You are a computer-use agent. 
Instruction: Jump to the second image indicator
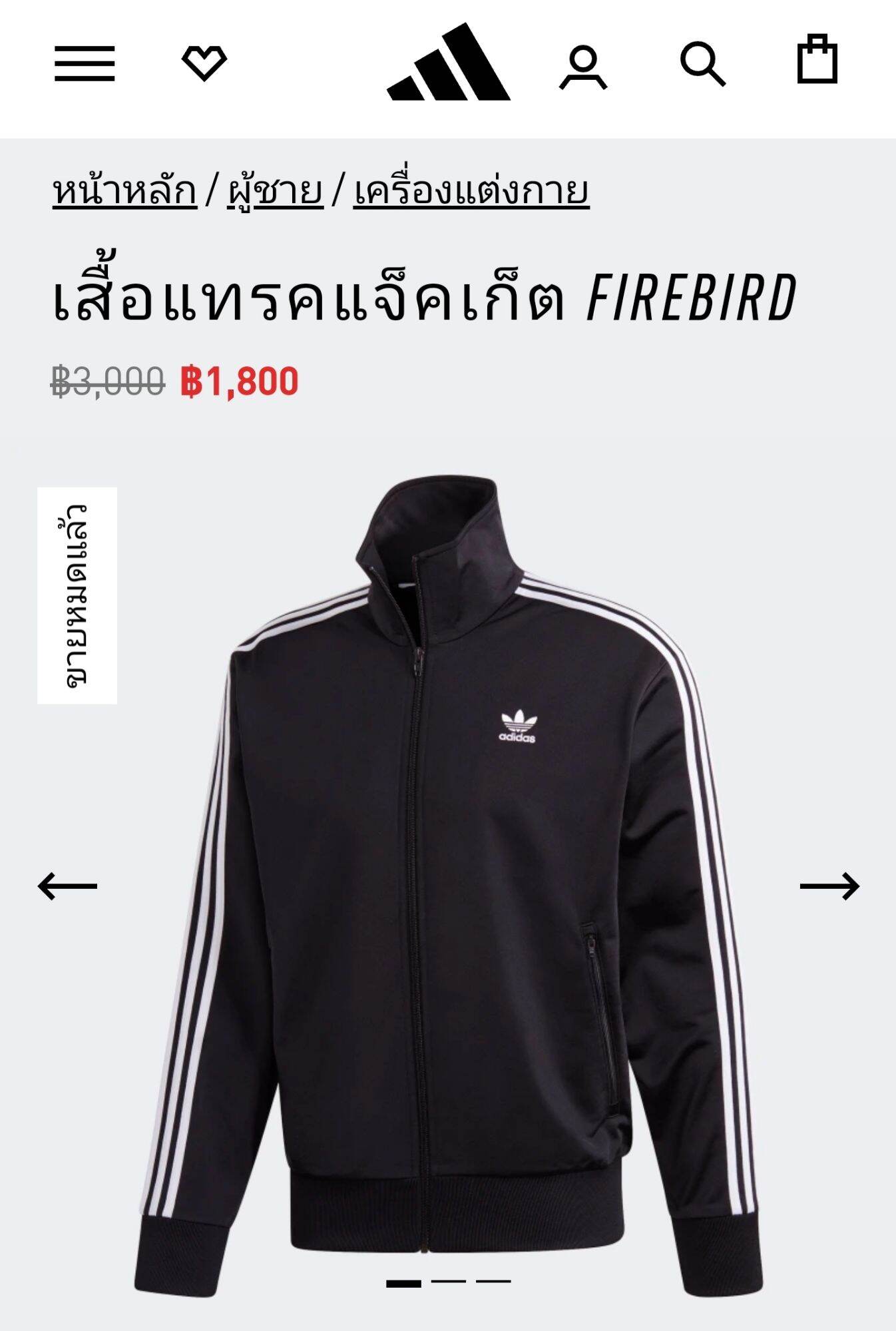pyautogui.click(x=448, y=1280)
